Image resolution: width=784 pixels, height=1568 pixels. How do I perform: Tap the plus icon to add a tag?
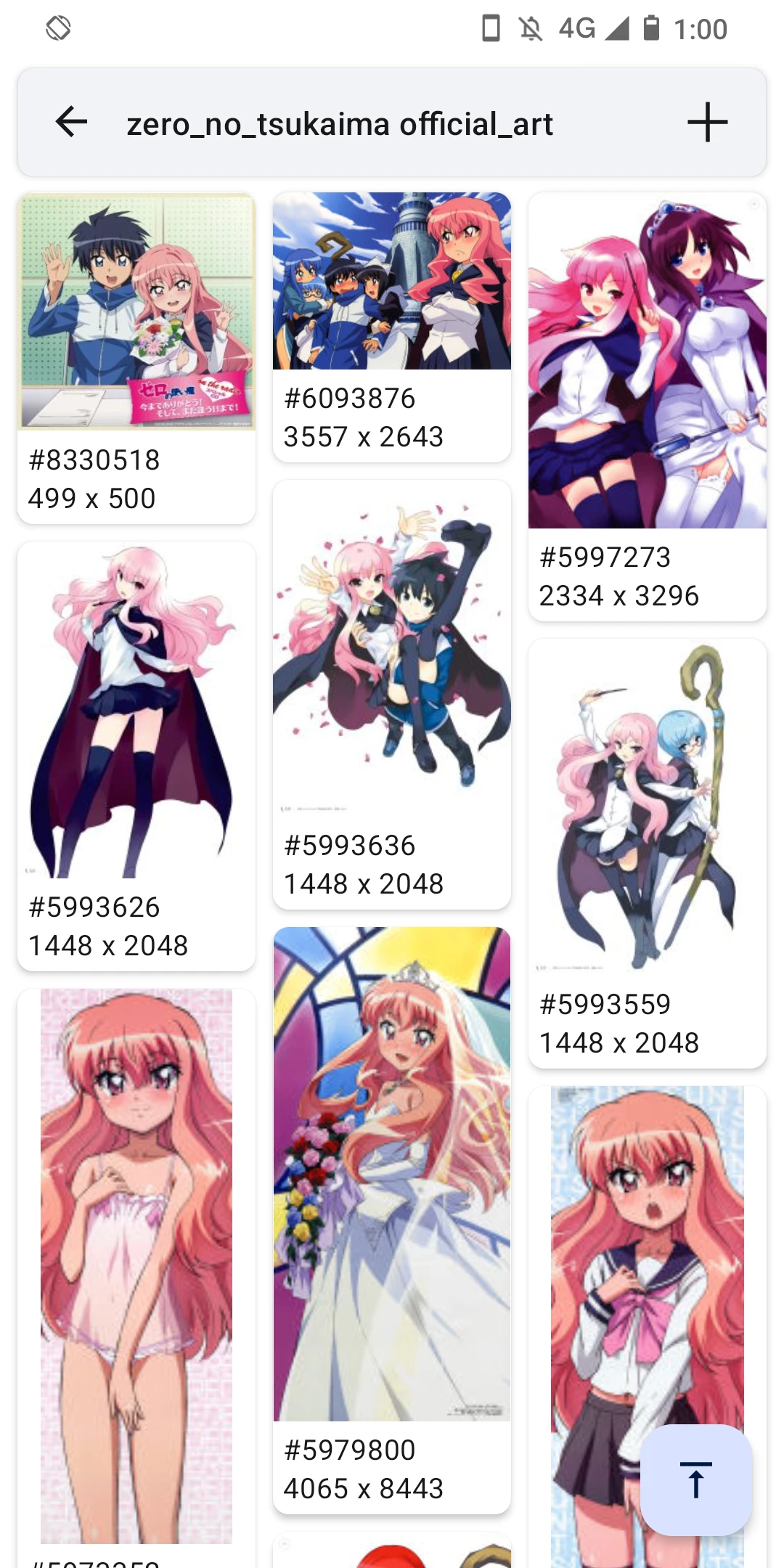click(x=707, y=122)
